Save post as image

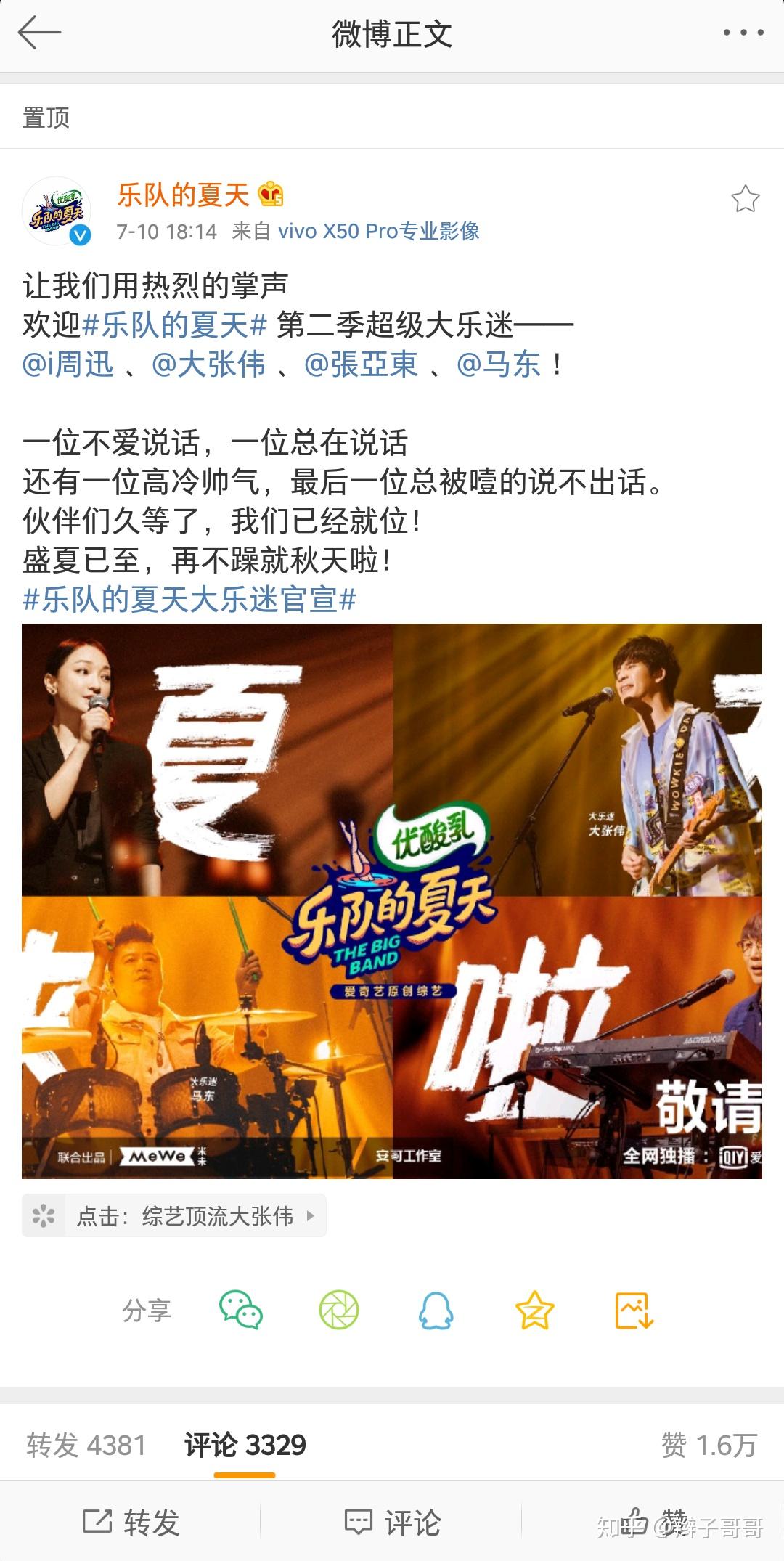(634, 1310)
